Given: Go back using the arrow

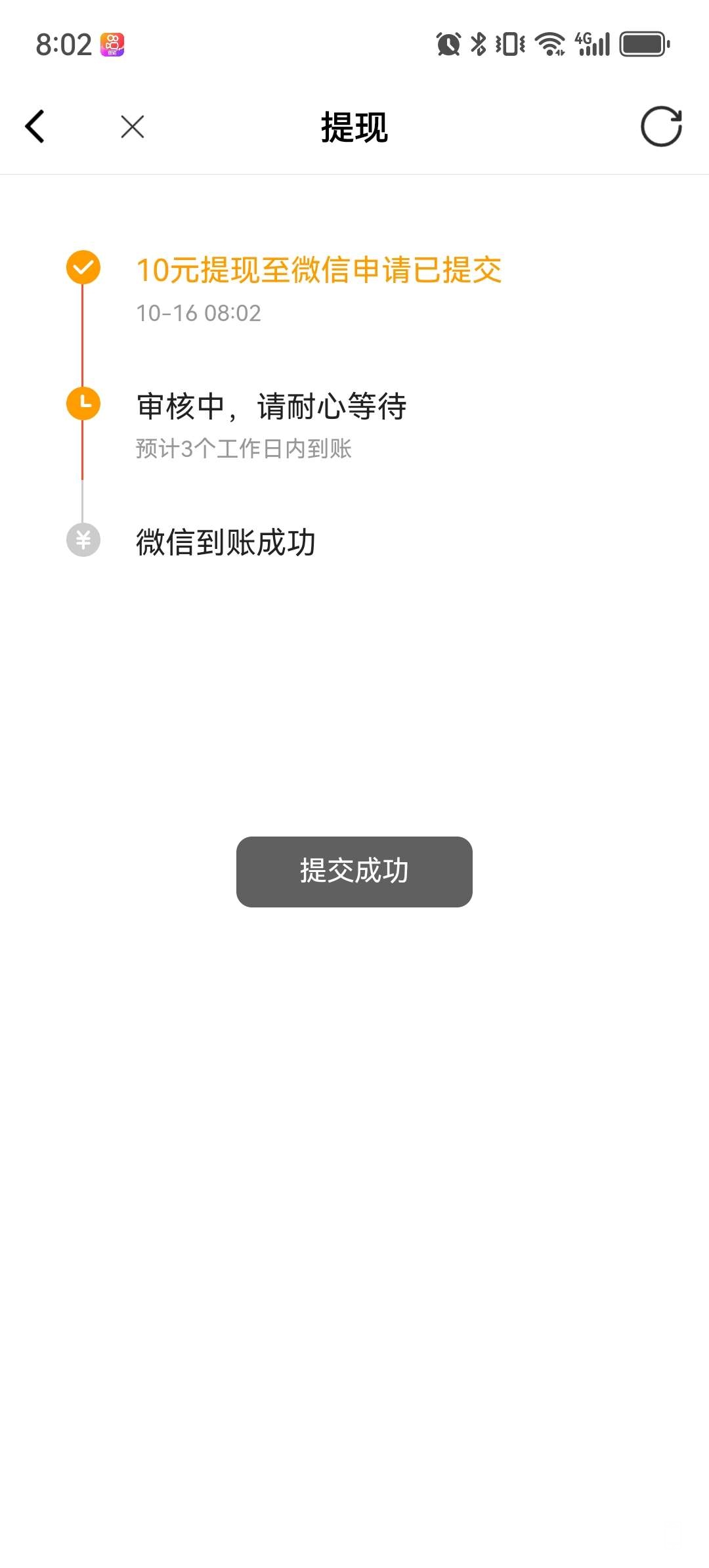Looking at the screenshot, I should click(x=35, y=126).
